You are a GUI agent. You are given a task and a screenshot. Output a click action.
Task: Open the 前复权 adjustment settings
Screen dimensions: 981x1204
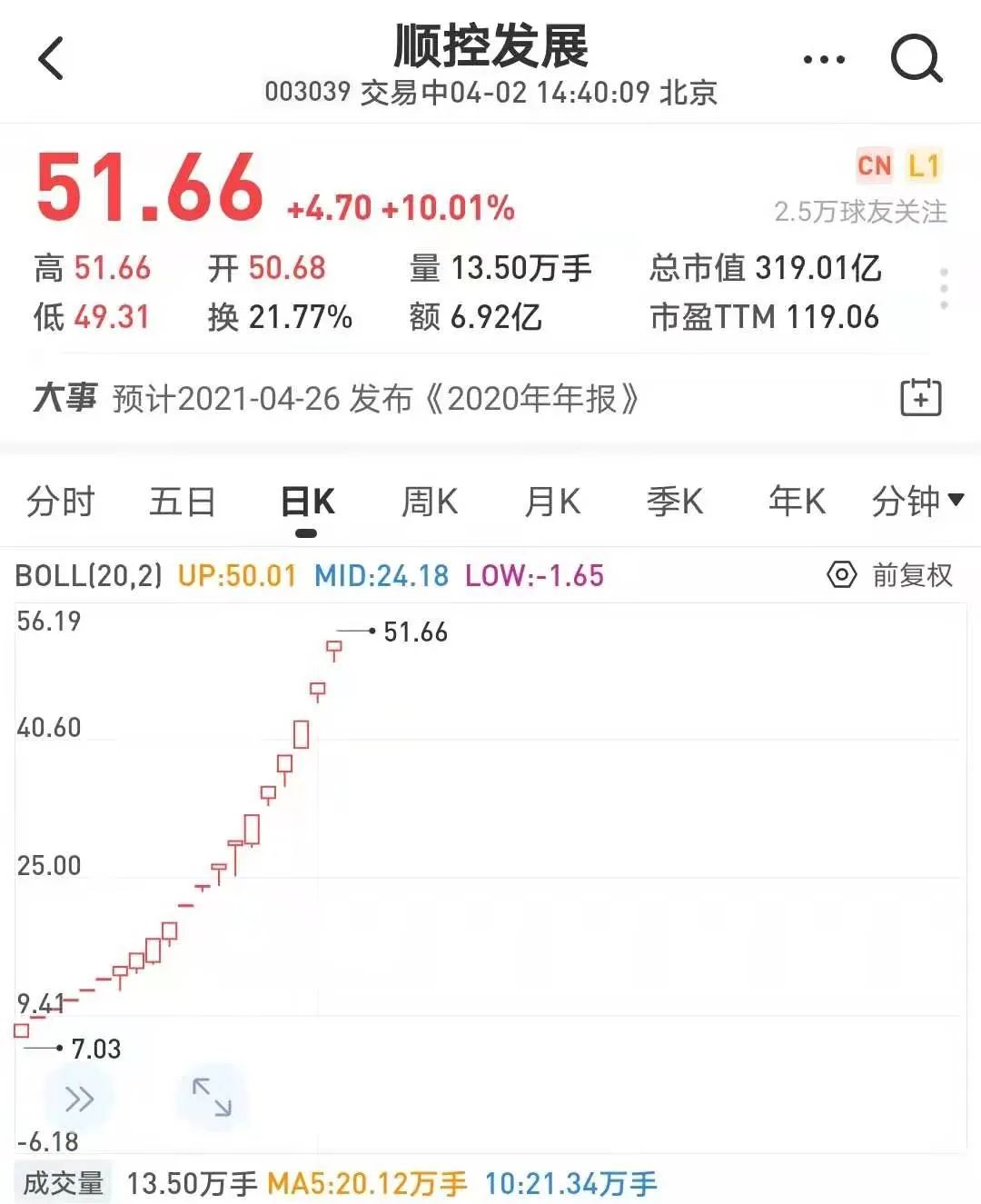pyautogui.click(x=889, y=575)
